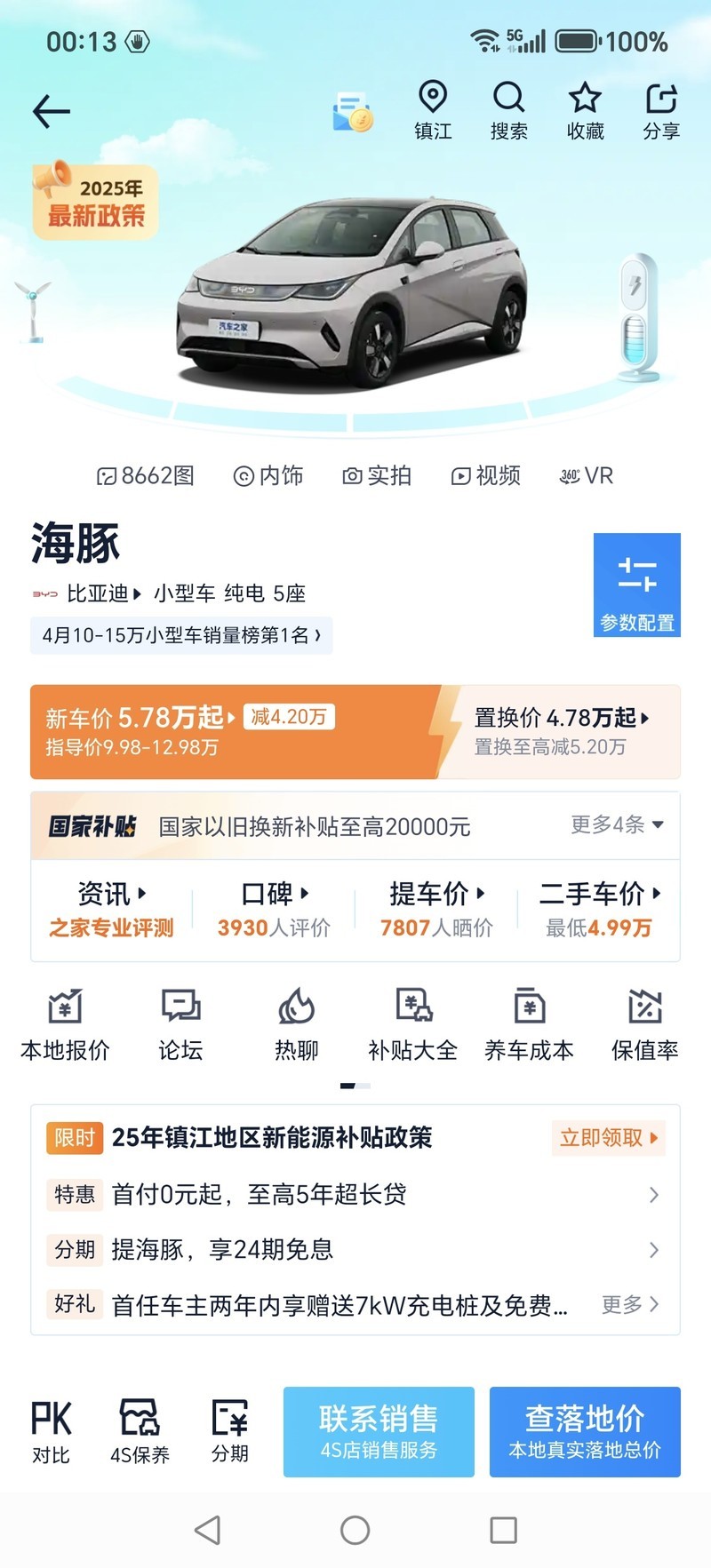Go back using the top-left arrow

tap(51, 111)
